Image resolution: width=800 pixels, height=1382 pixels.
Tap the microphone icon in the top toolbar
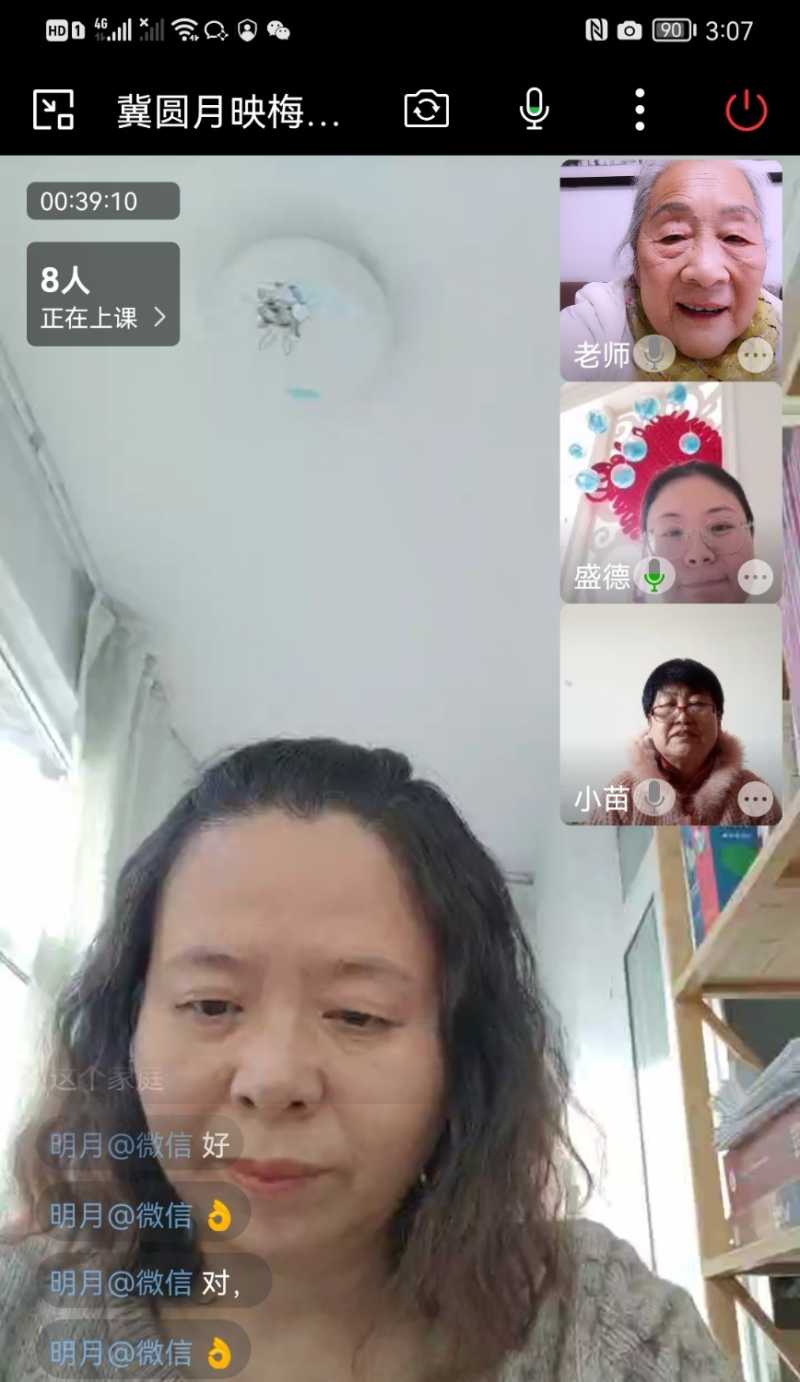click(x=532, y=109)
